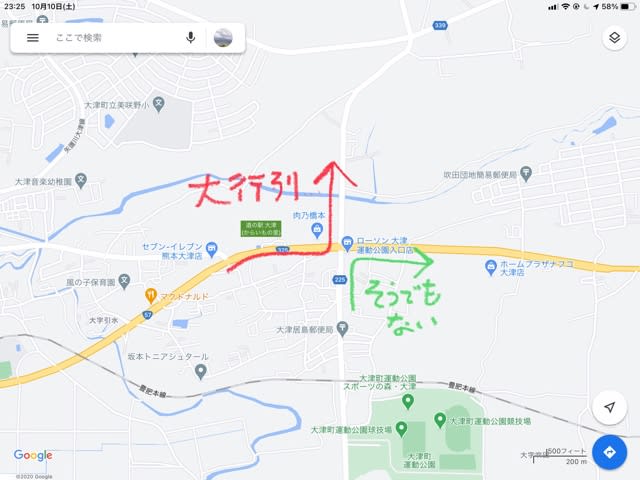Start voice search with the microphone
Screen dimensions: 640x480
(190, 37)
